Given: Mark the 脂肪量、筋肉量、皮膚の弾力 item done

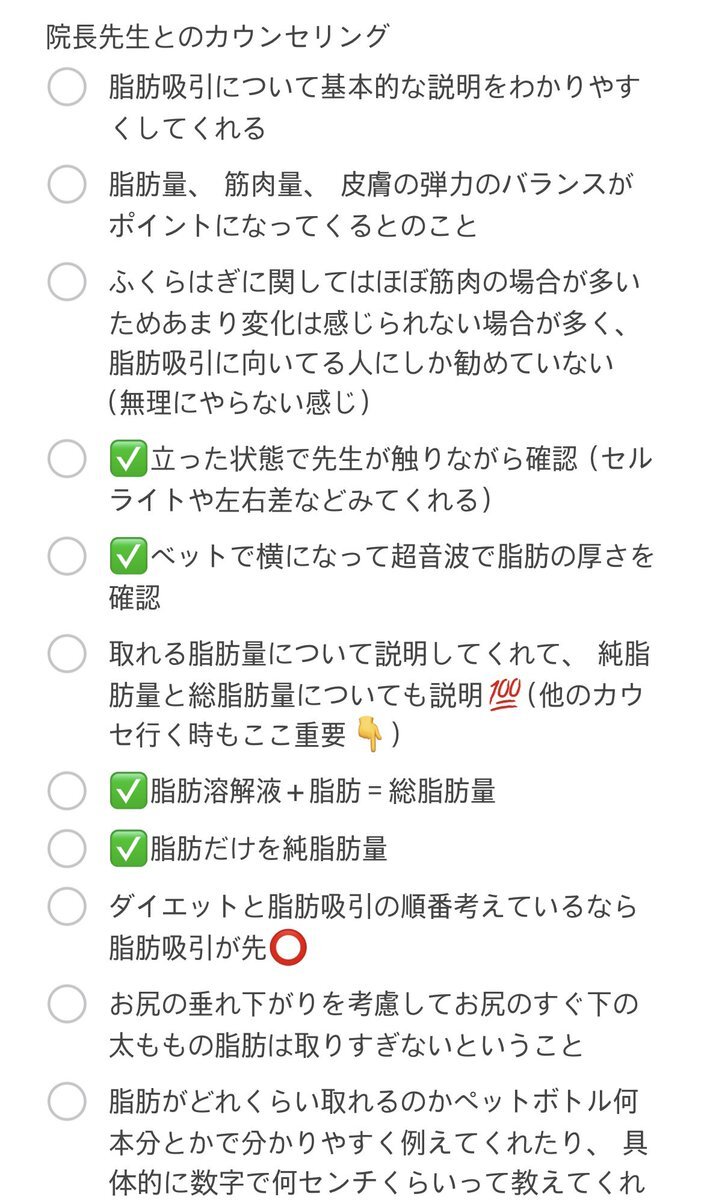Looking at the screenshot, I should click(67, 184).
